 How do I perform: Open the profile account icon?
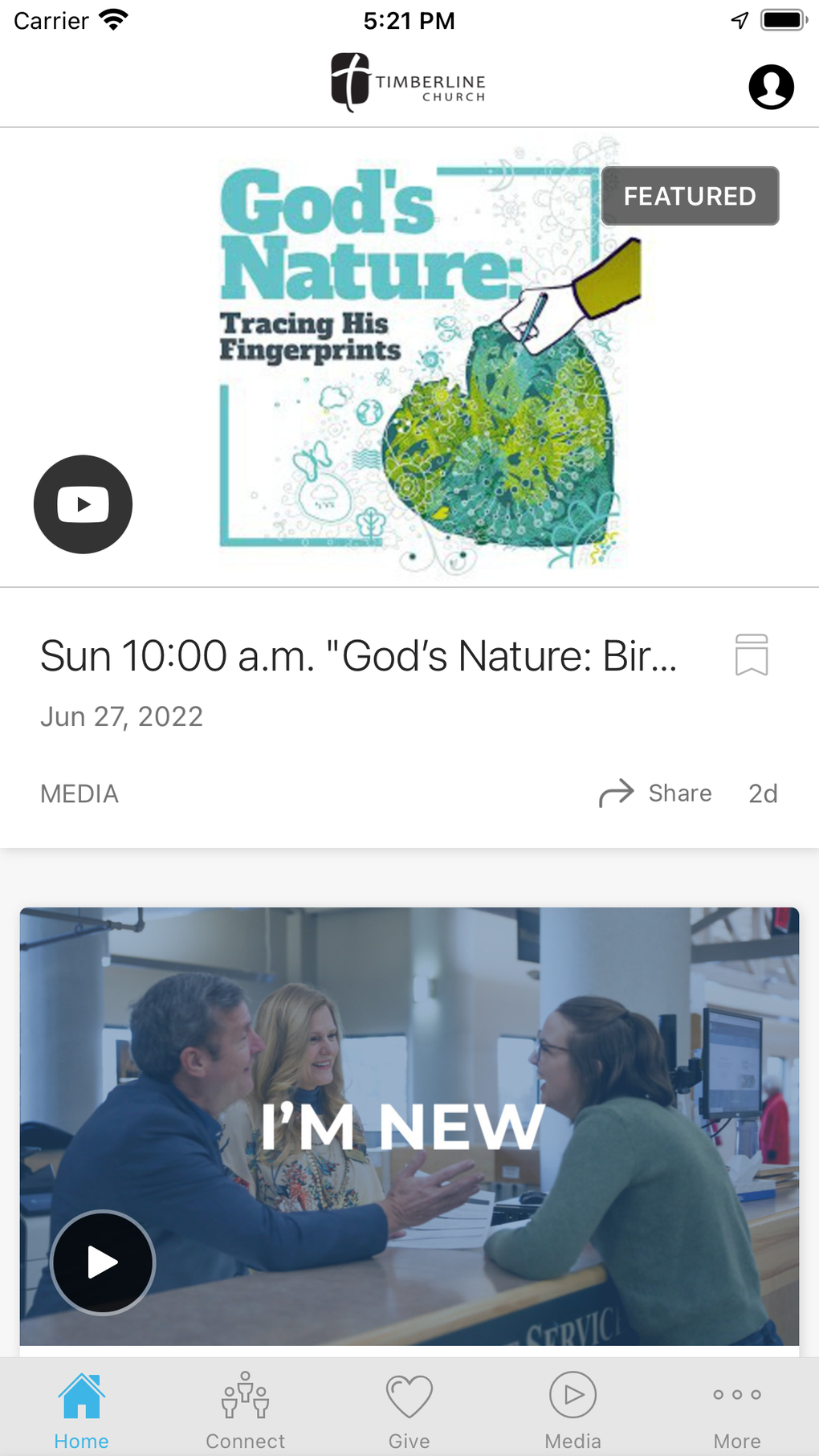pos(770,86)
